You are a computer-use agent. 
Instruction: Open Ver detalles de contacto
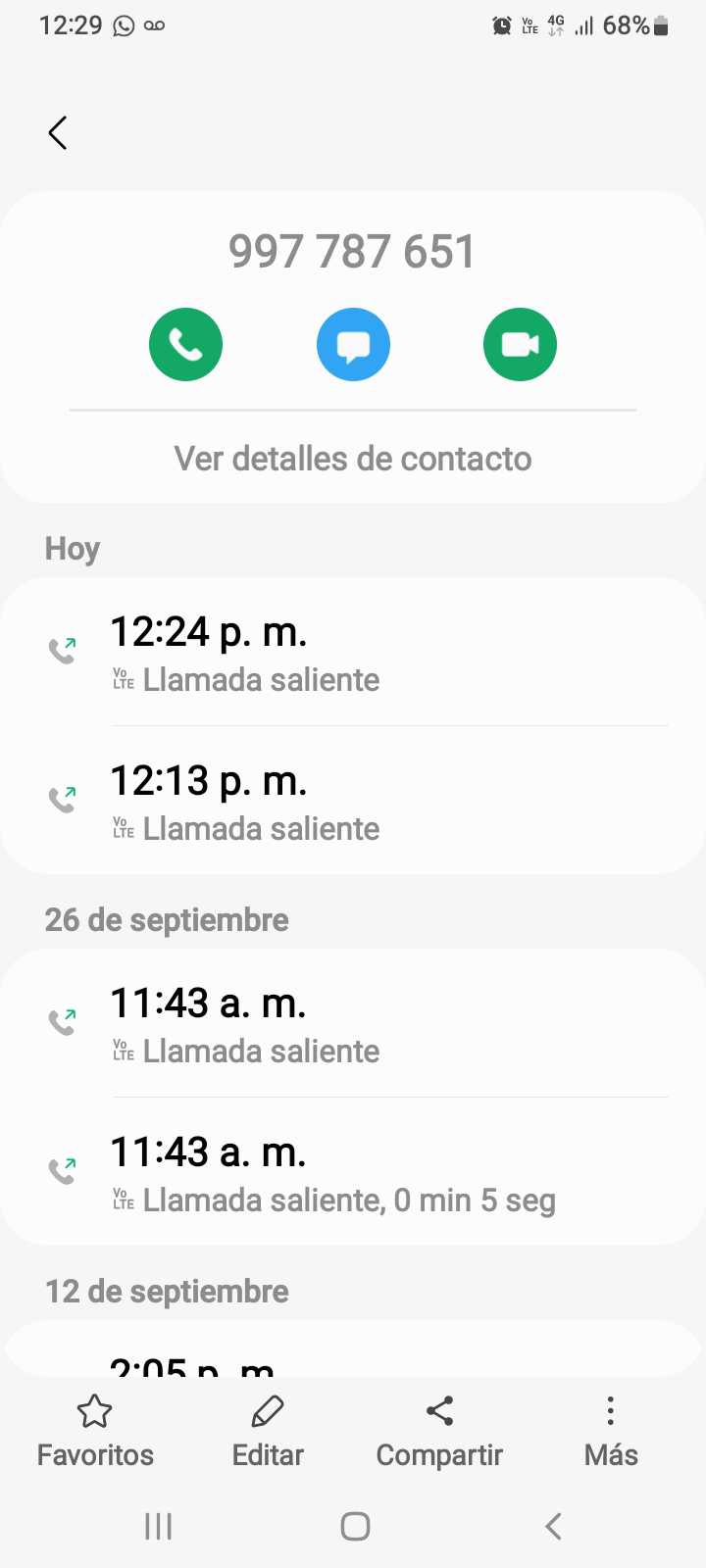pyautogui.click(x=353, y=459)
